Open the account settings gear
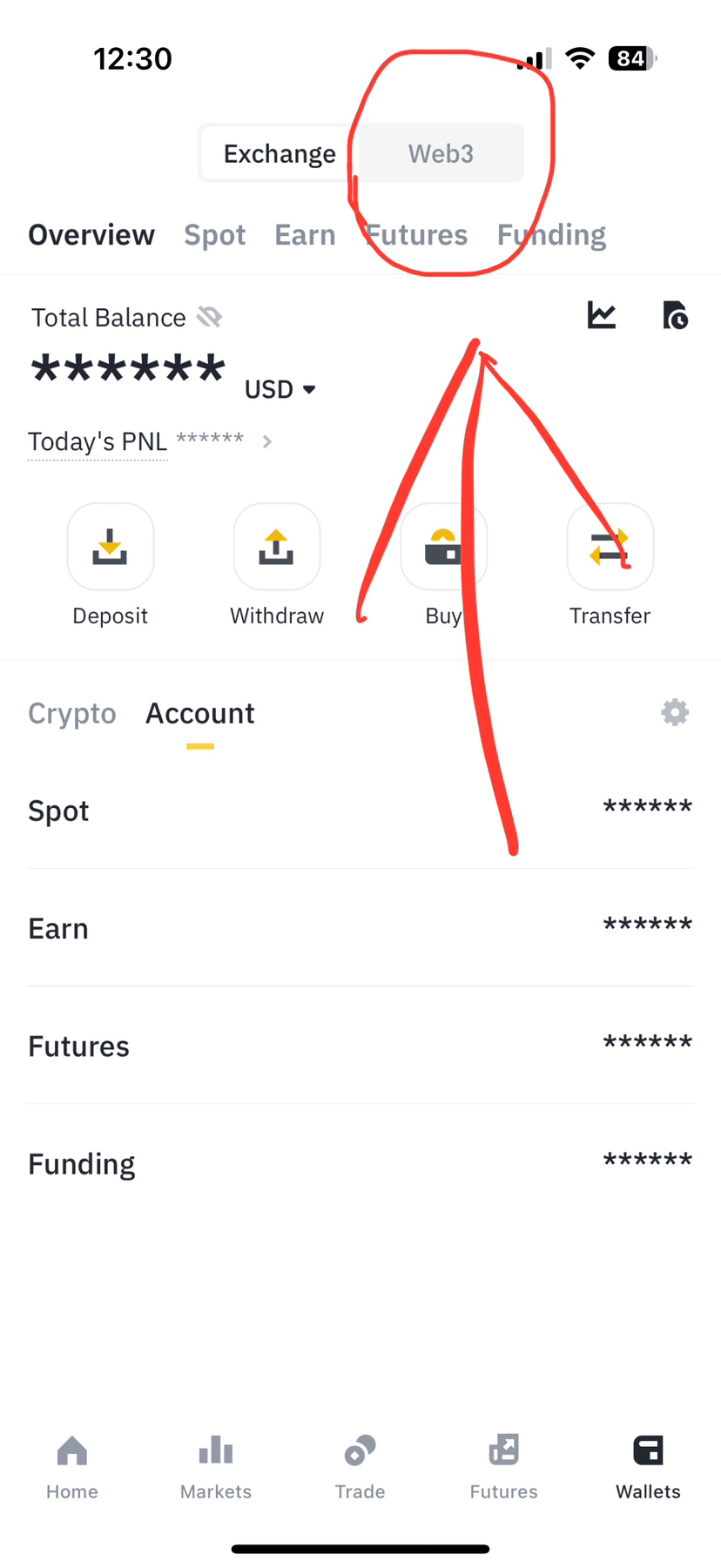This screenshot has width=721, height=1568. tap(675, 712)
